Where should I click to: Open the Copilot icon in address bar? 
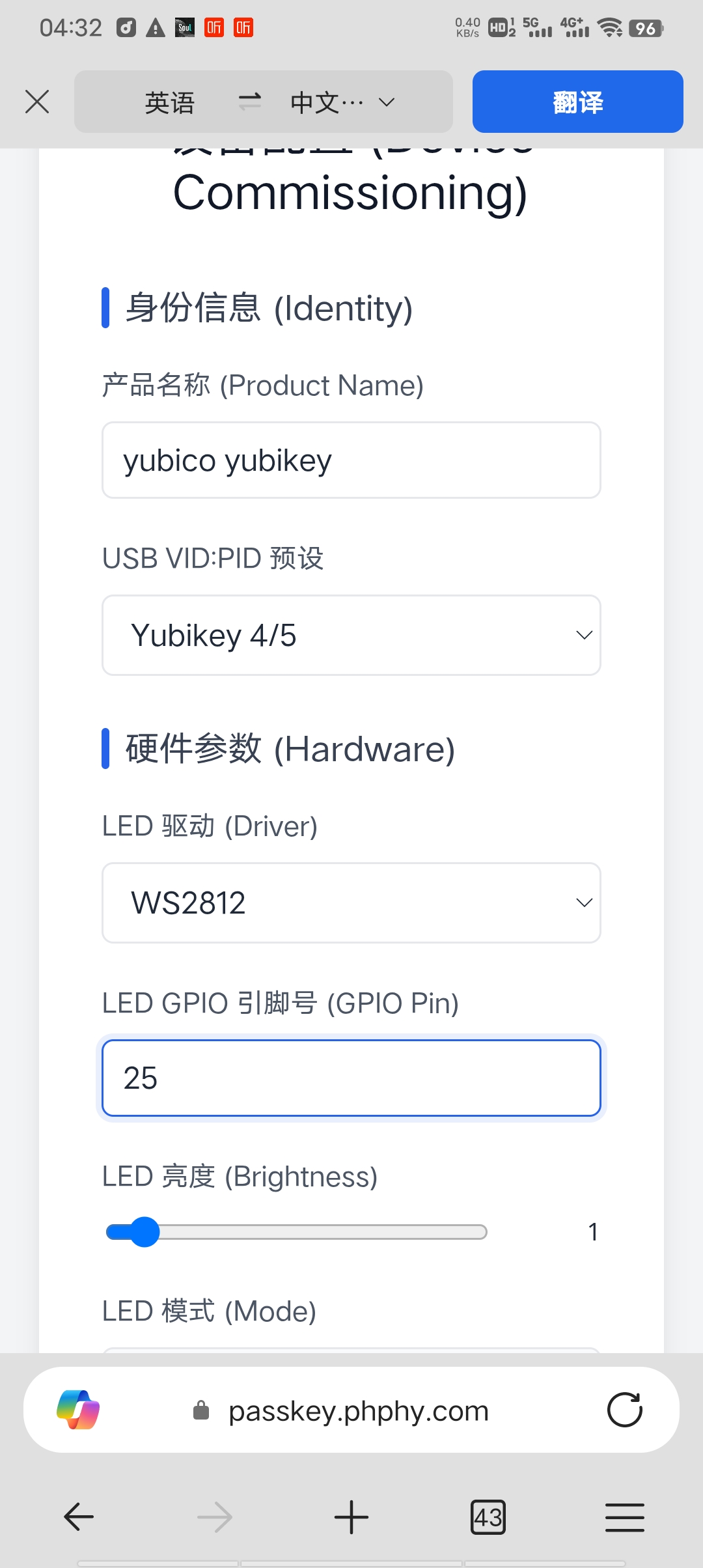coord(78,1410)
